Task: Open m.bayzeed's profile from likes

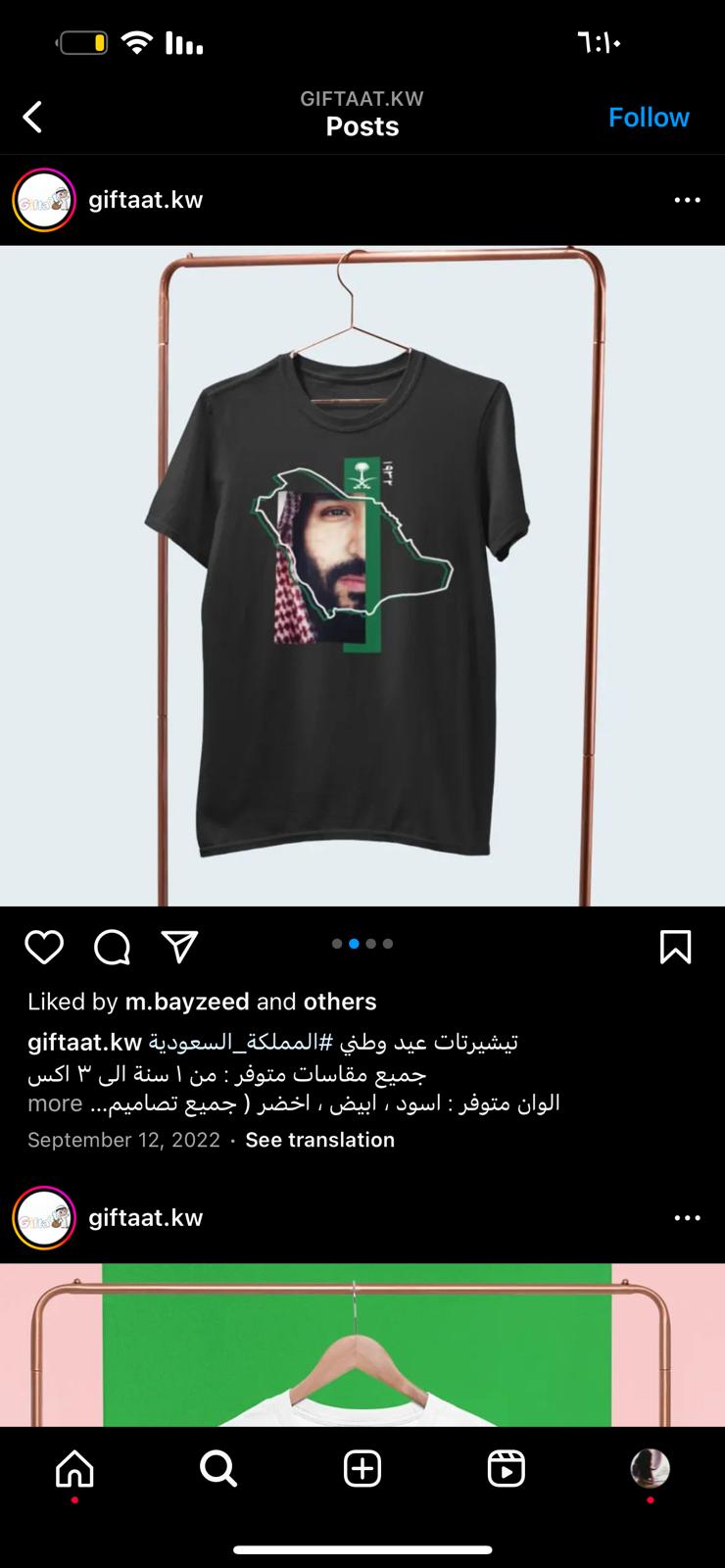Action: pos(186,1002)
